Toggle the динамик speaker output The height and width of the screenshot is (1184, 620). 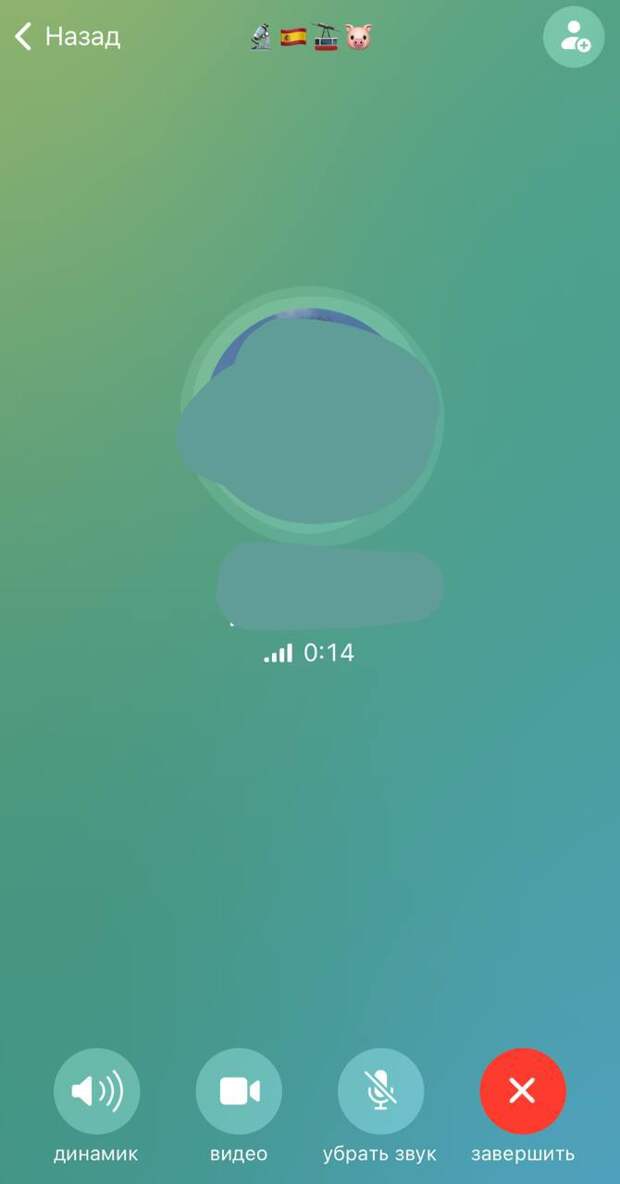96,1091
